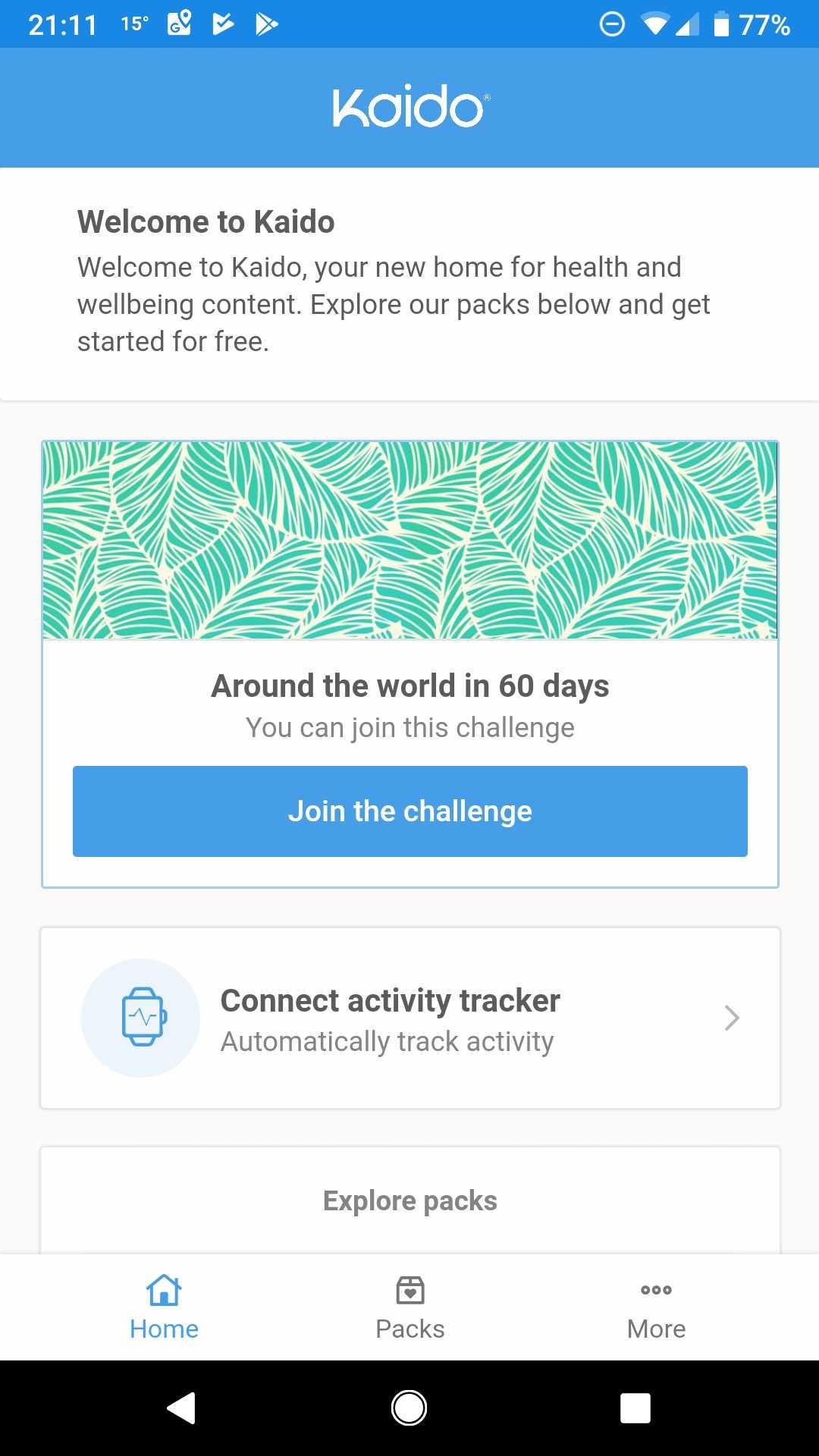The image size is (819, 1456).
Task: Select the Home tab
Action: (x=164, y=1307)
